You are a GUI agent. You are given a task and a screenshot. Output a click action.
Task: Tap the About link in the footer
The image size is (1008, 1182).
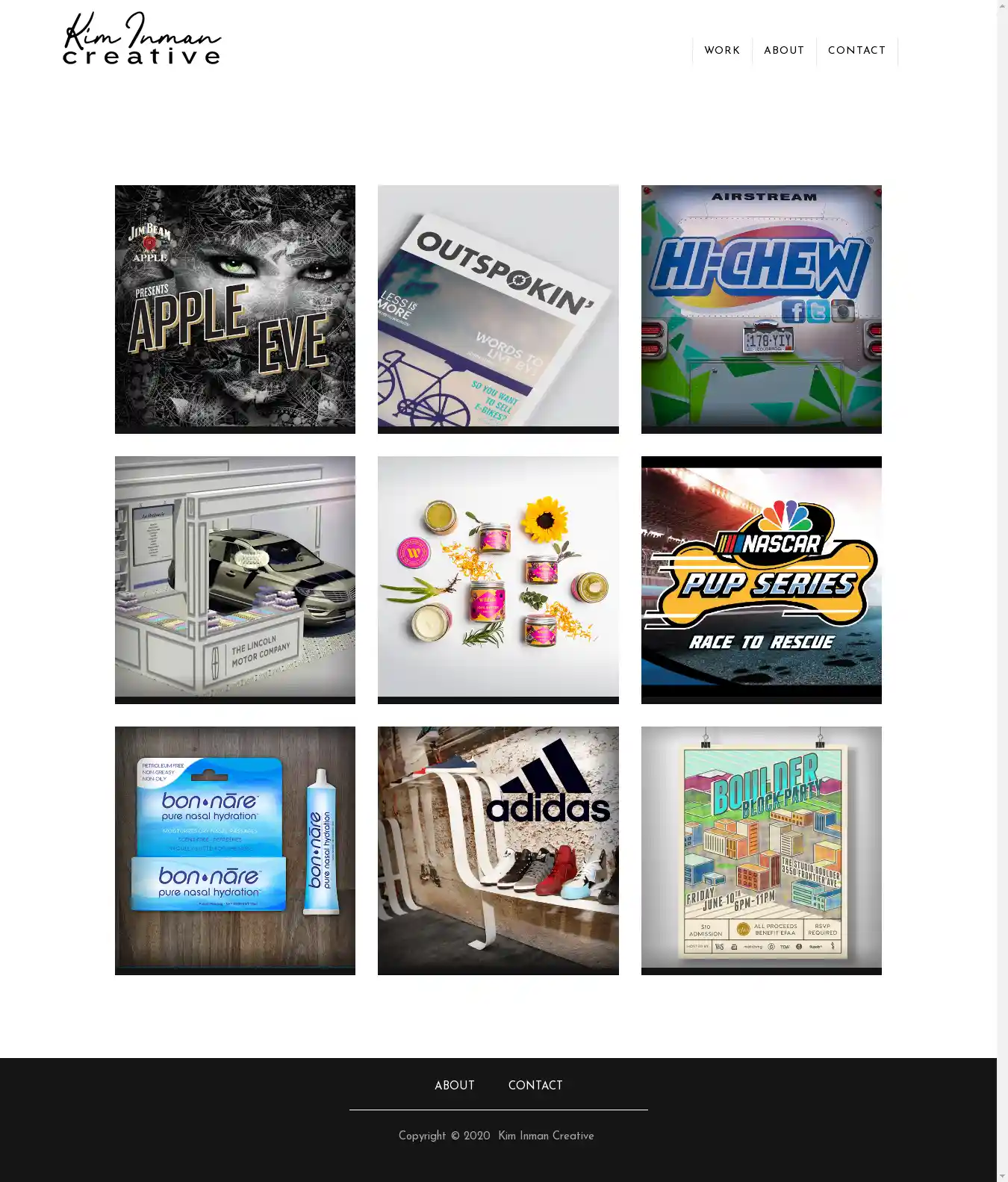[x=454, y=1086]
